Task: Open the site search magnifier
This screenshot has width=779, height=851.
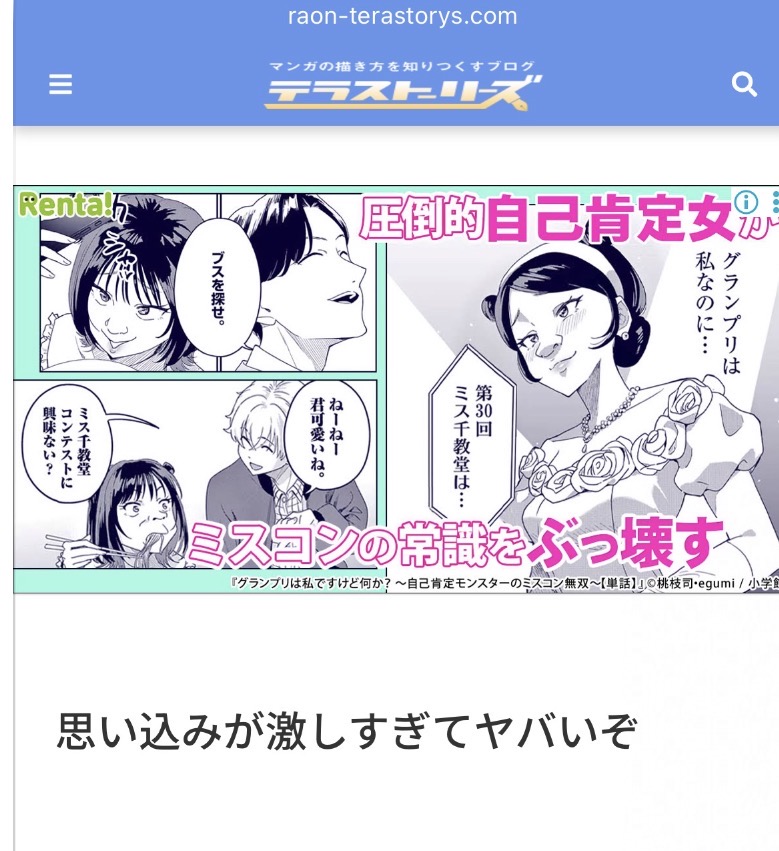Action: pos(744,84)
